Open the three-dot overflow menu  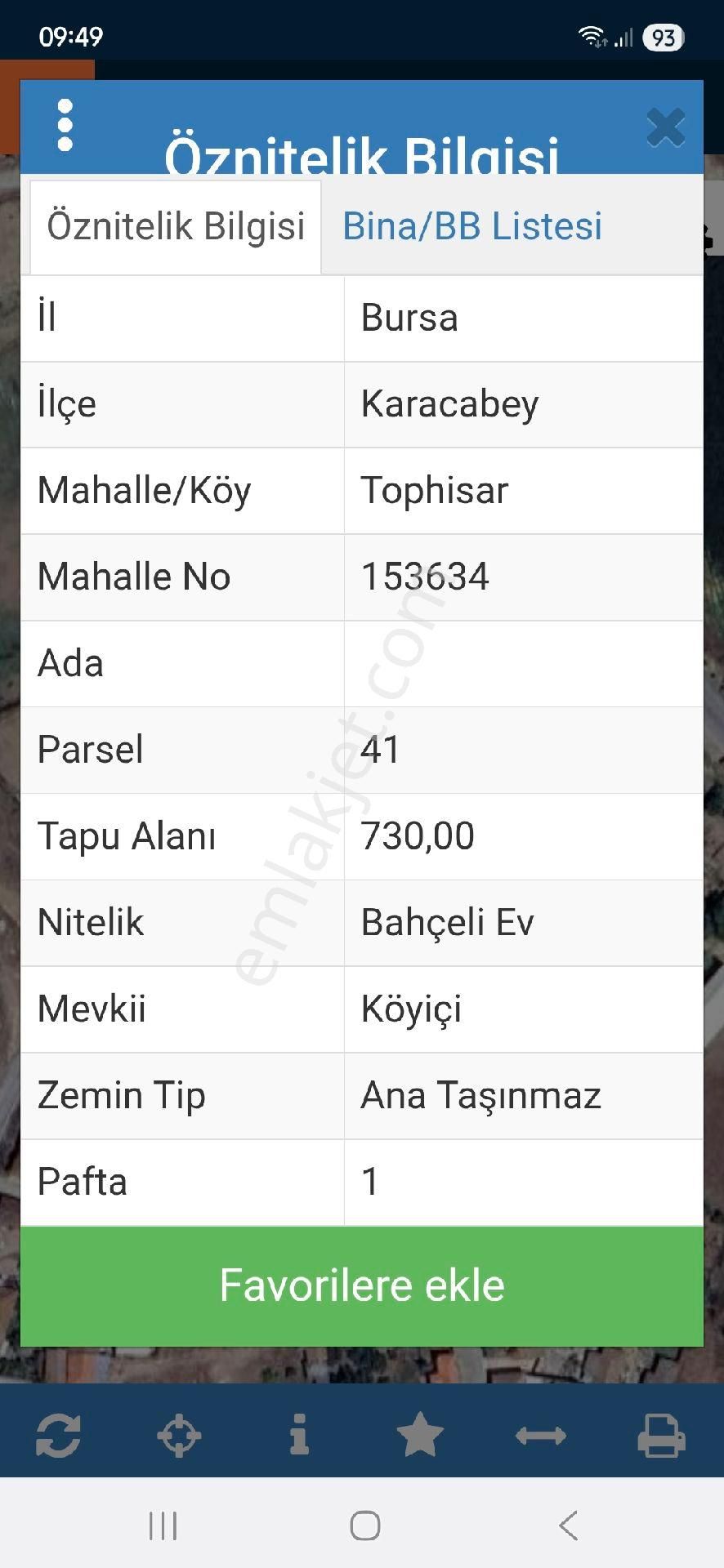tap(65, 126)
